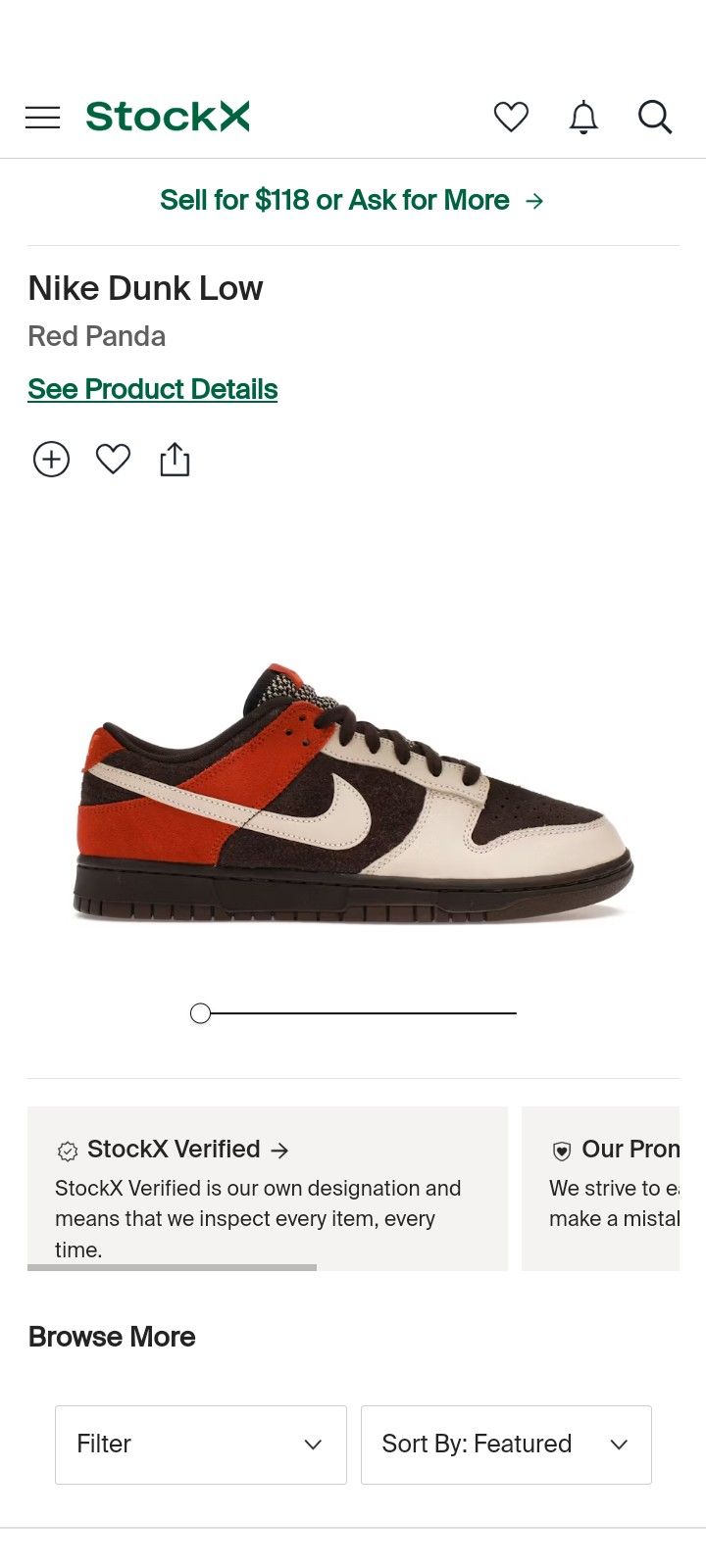The image size is (706, 1568).
Task: Open the Sort By Featured dropdown
Action: point(506,1445)
